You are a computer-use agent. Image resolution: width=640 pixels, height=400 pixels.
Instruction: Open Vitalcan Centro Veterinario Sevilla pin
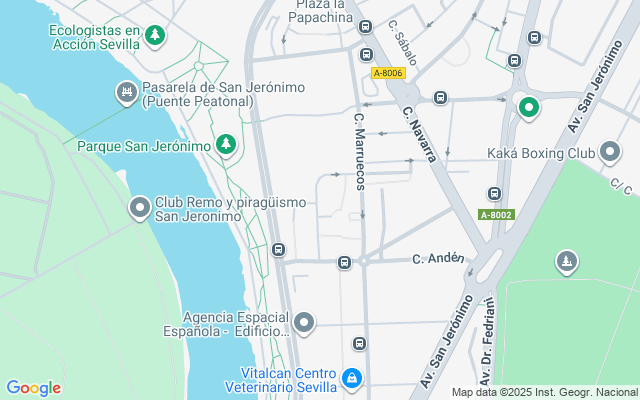click(351, 378)
